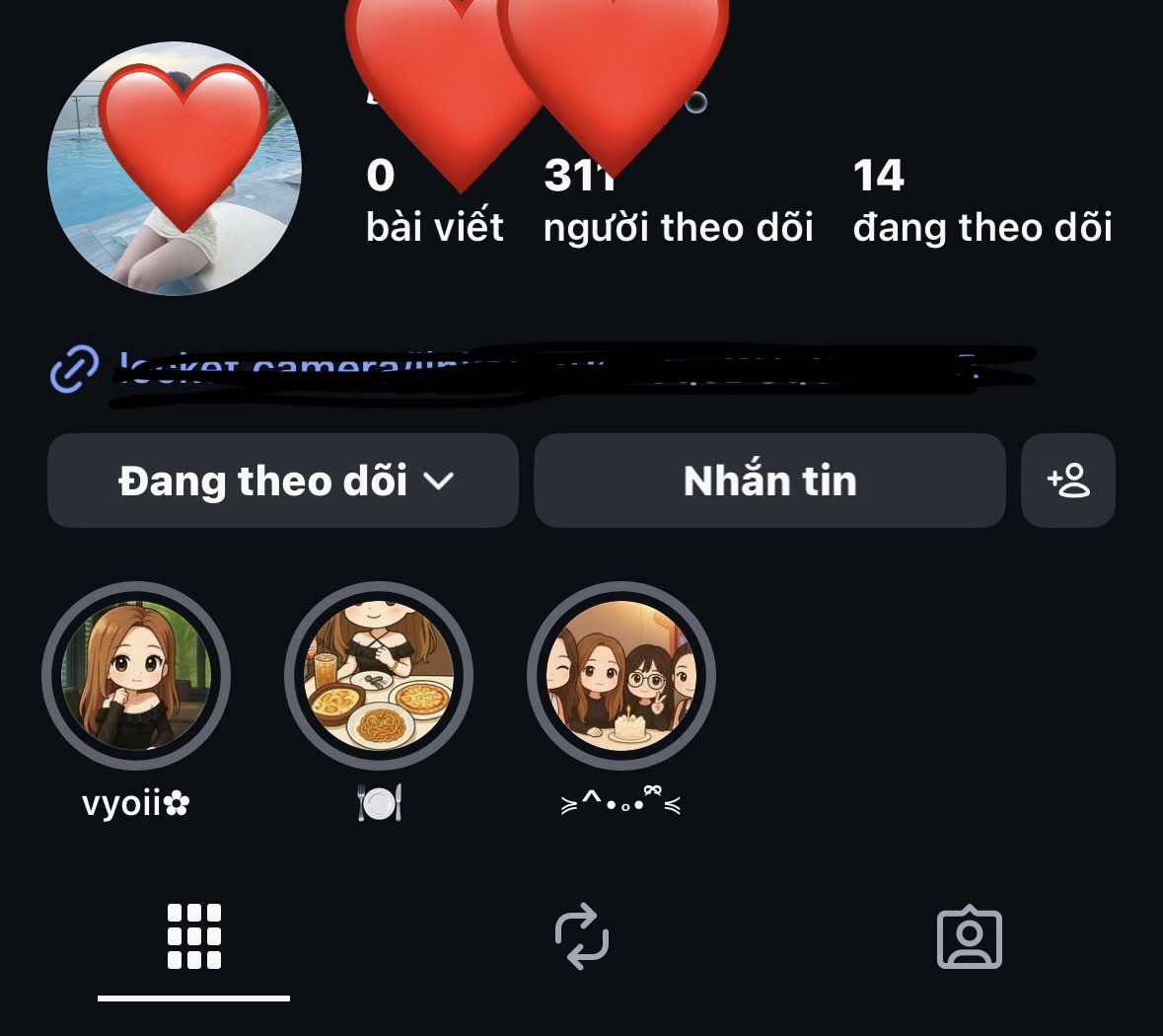Viewport: 1163px width, 1036px height.
Task: Open the cat-face kaomoji highlight
Action: pyautogui.click(x=621, y=676)
